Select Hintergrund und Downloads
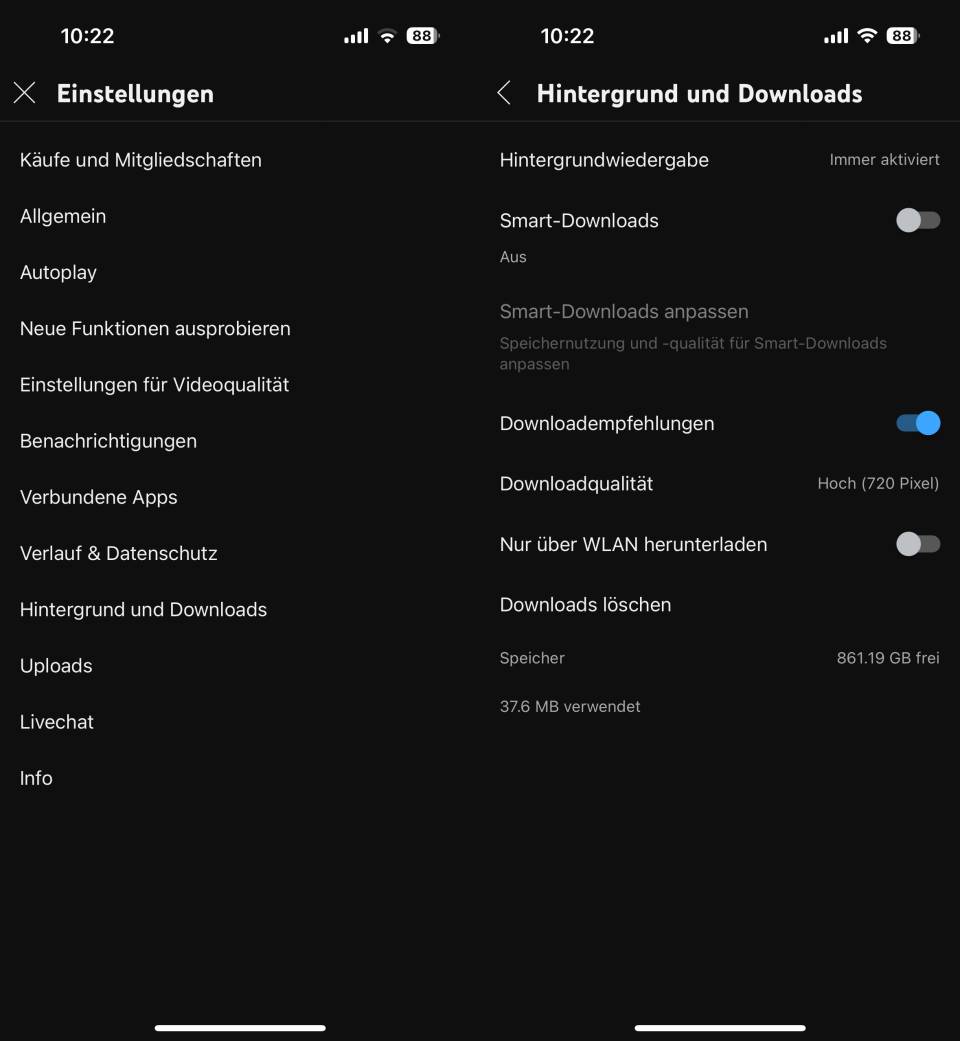960x1041 pixels. 143,609
